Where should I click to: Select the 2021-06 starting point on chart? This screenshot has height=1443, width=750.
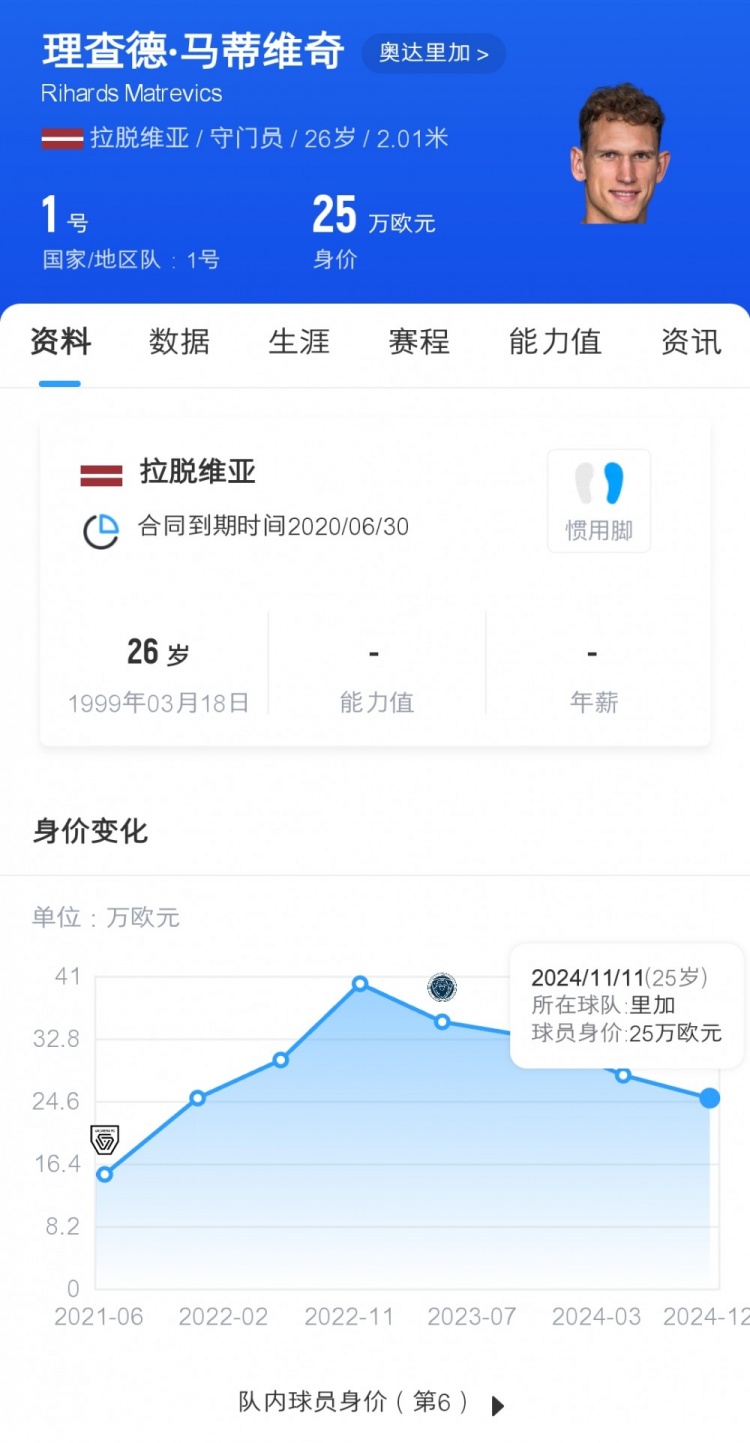[104, 1174]
